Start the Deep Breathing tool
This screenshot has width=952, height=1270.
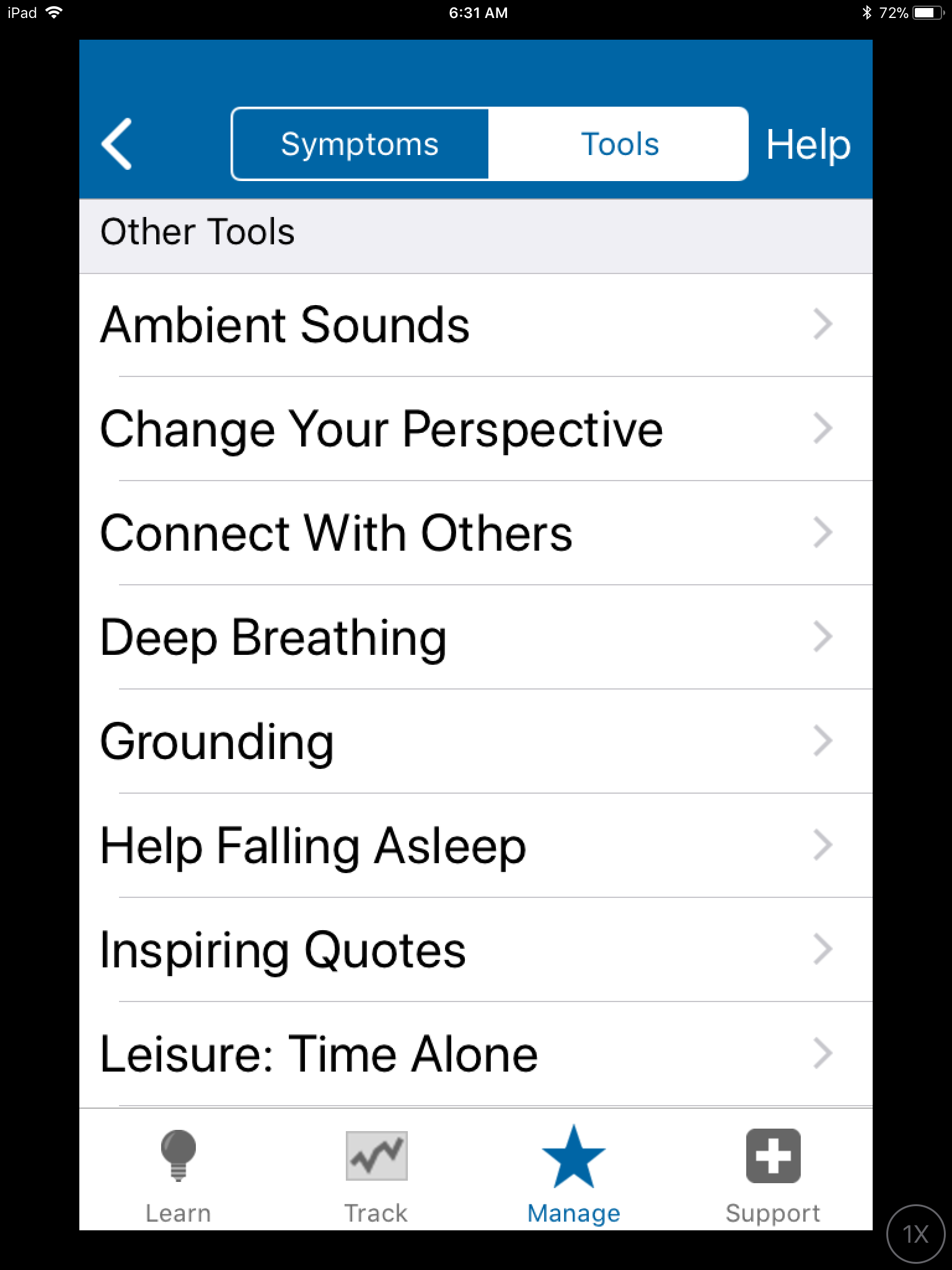pyautogui.click(x=476, y=637)
